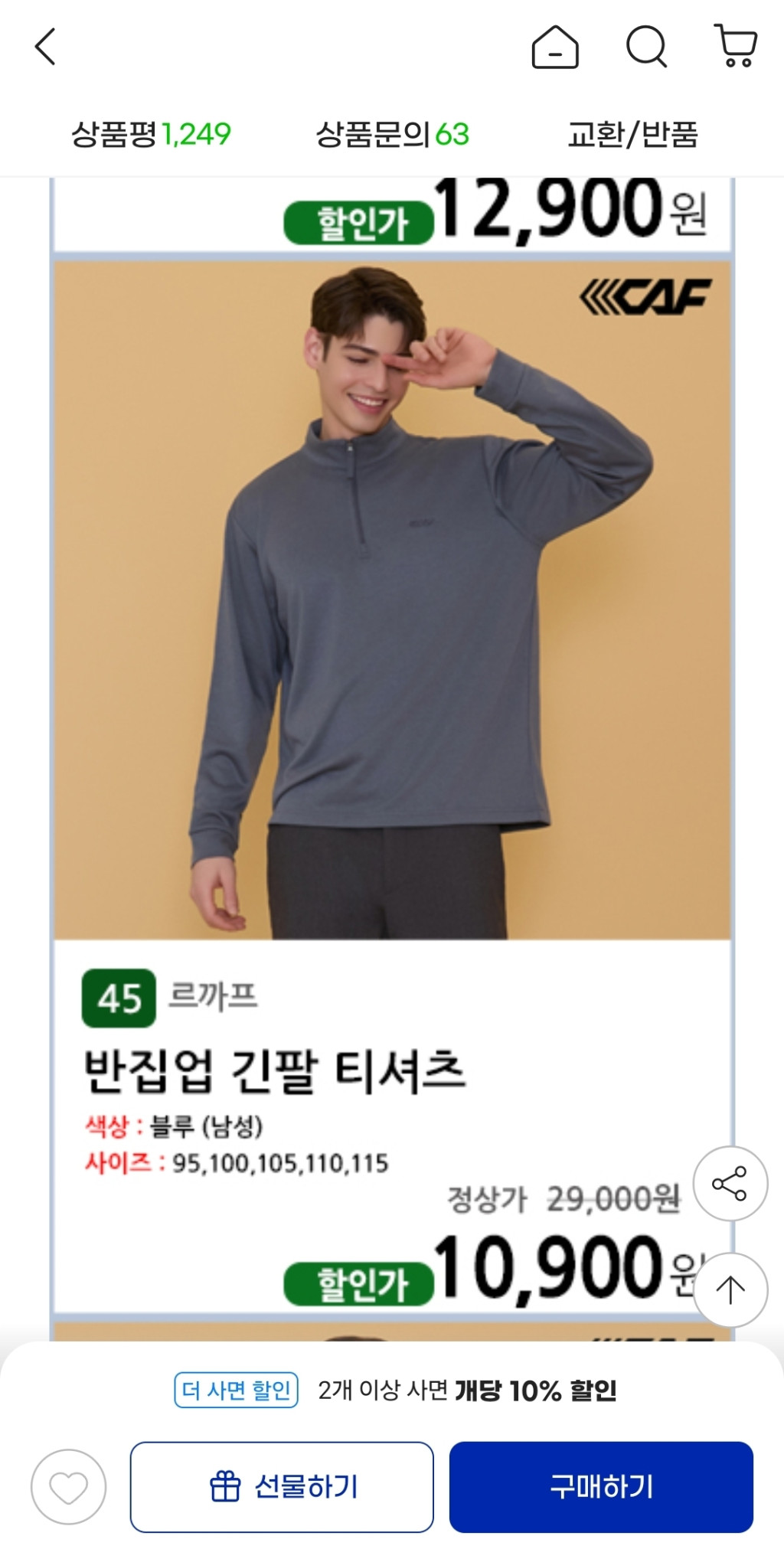Add product to wishlist with heart
This screenshot has width=784, height=1549.
(x=68, y=1487)
